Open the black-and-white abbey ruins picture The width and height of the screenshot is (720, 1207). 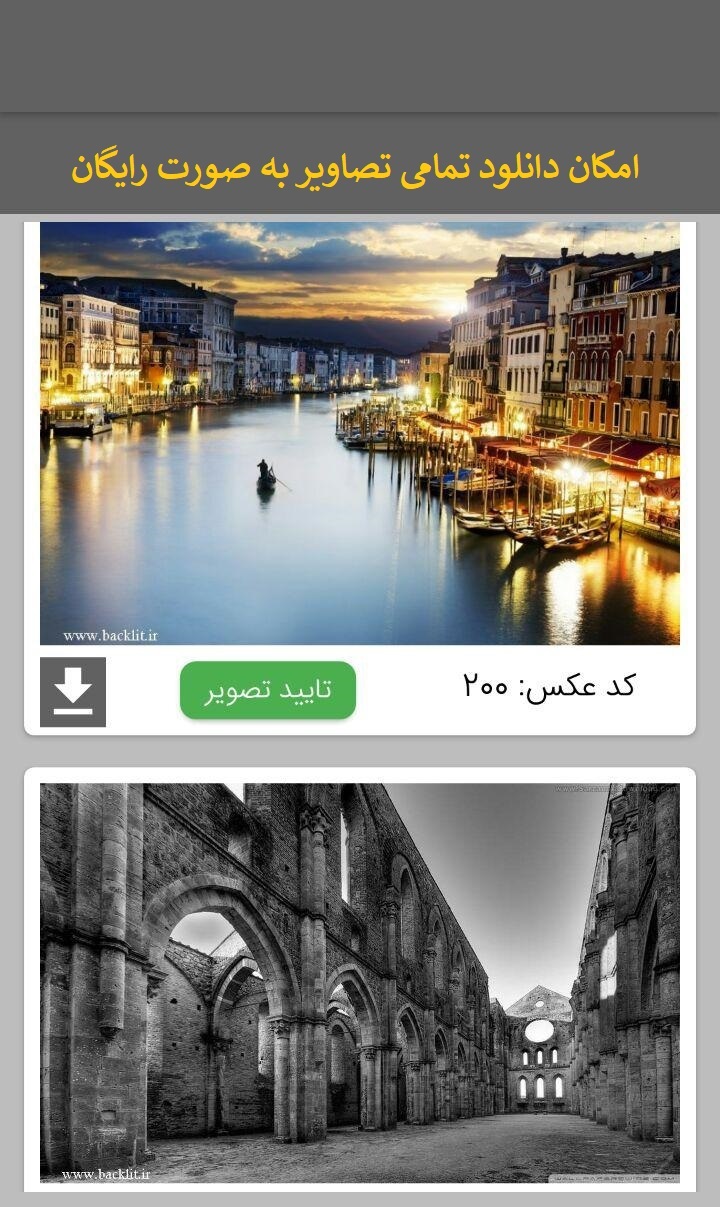[x=360, y=982]
